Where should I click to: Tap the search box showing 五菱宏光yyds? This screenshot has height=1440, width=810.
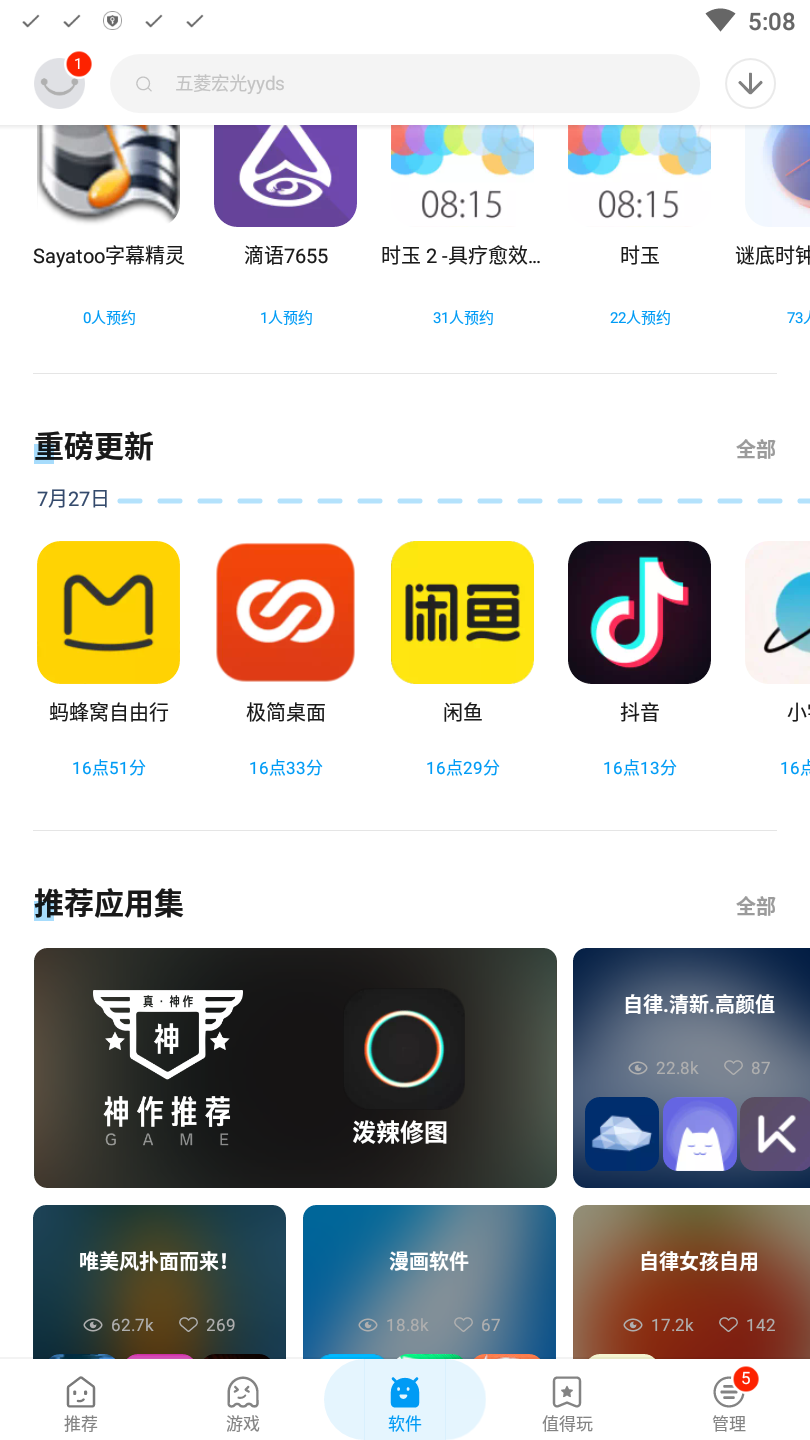404,84
